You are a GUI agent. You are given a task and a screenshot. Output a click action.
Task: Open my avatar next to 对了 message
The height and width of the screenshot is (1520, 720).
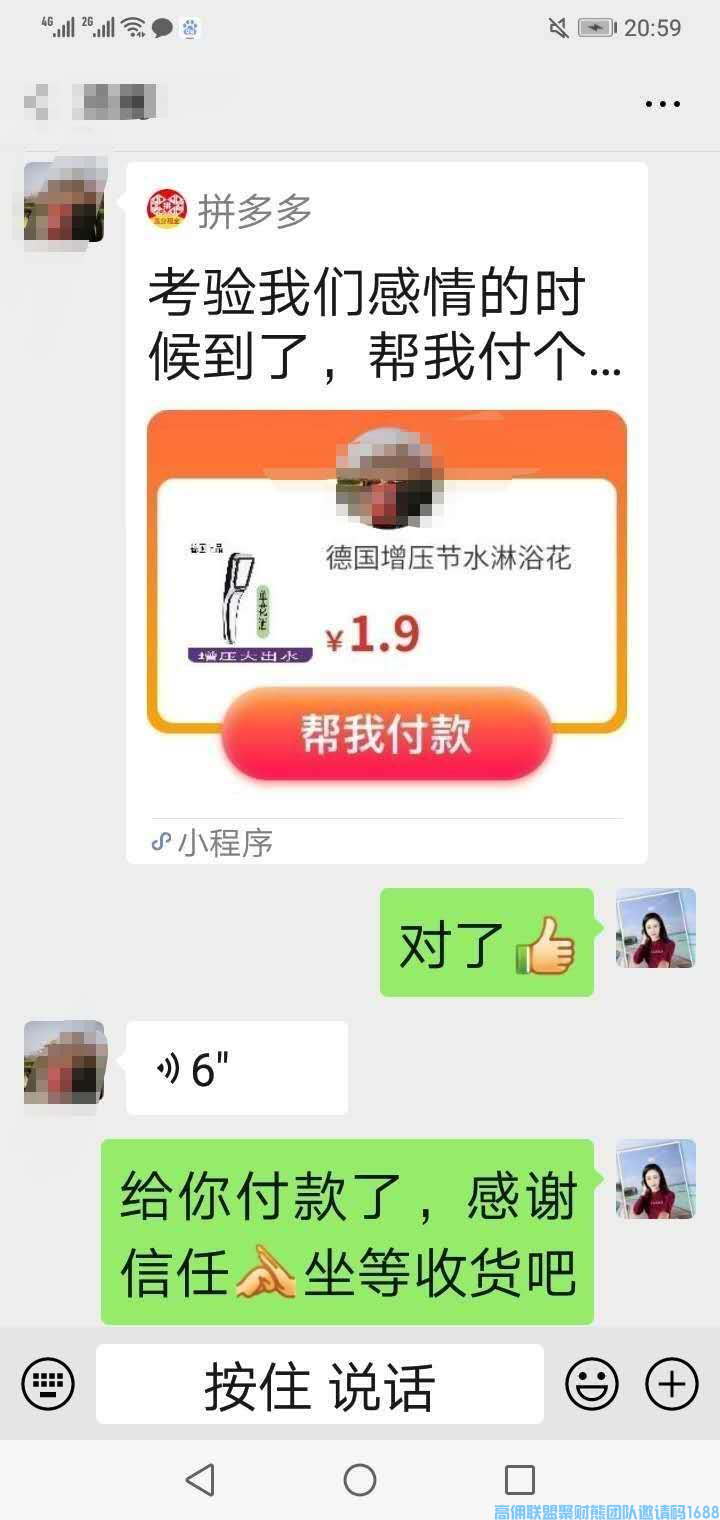(655, 928)
